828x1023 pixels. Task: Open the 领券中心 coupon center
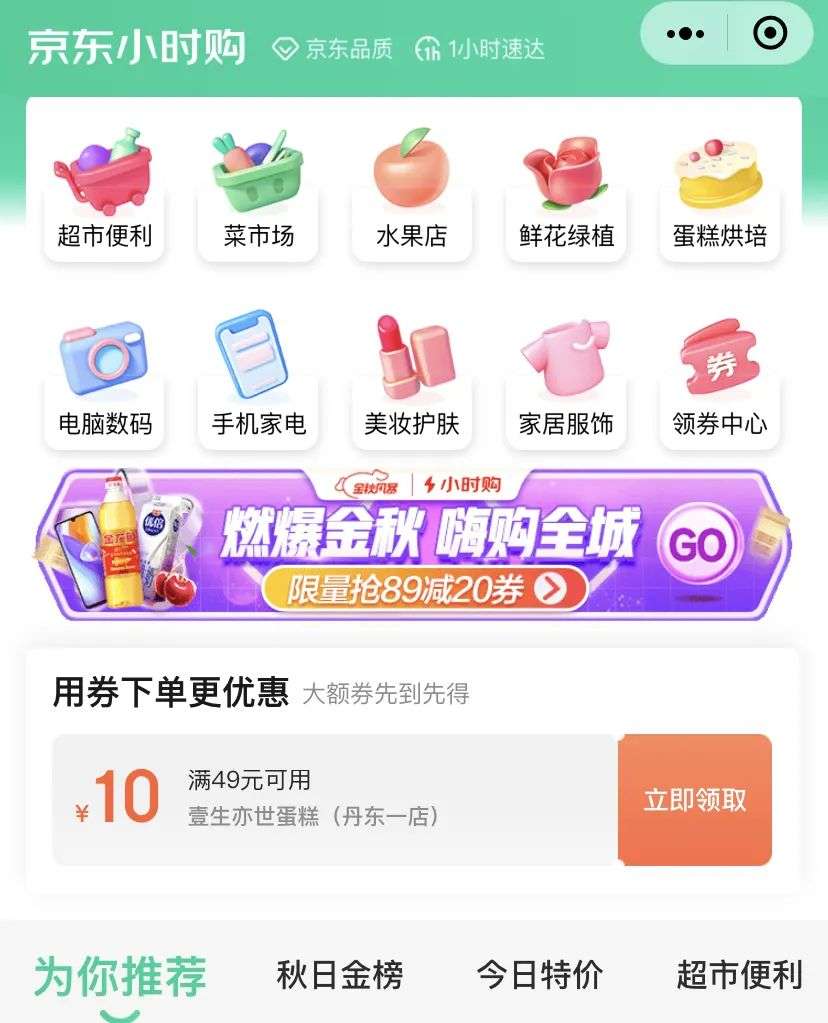coord(720,382)
